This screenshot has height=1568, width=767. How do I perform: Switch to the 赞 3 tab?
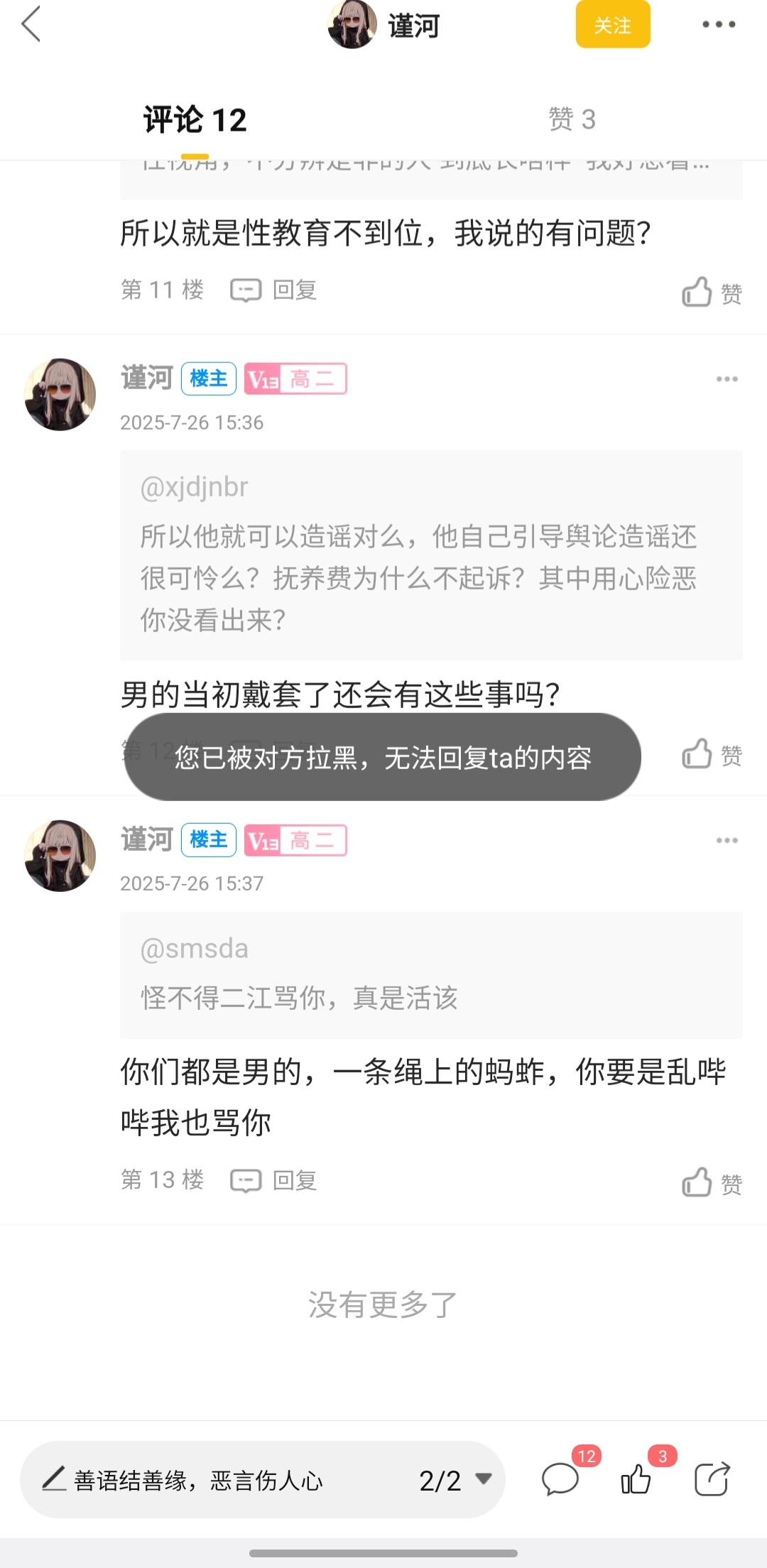click(572, 119)
